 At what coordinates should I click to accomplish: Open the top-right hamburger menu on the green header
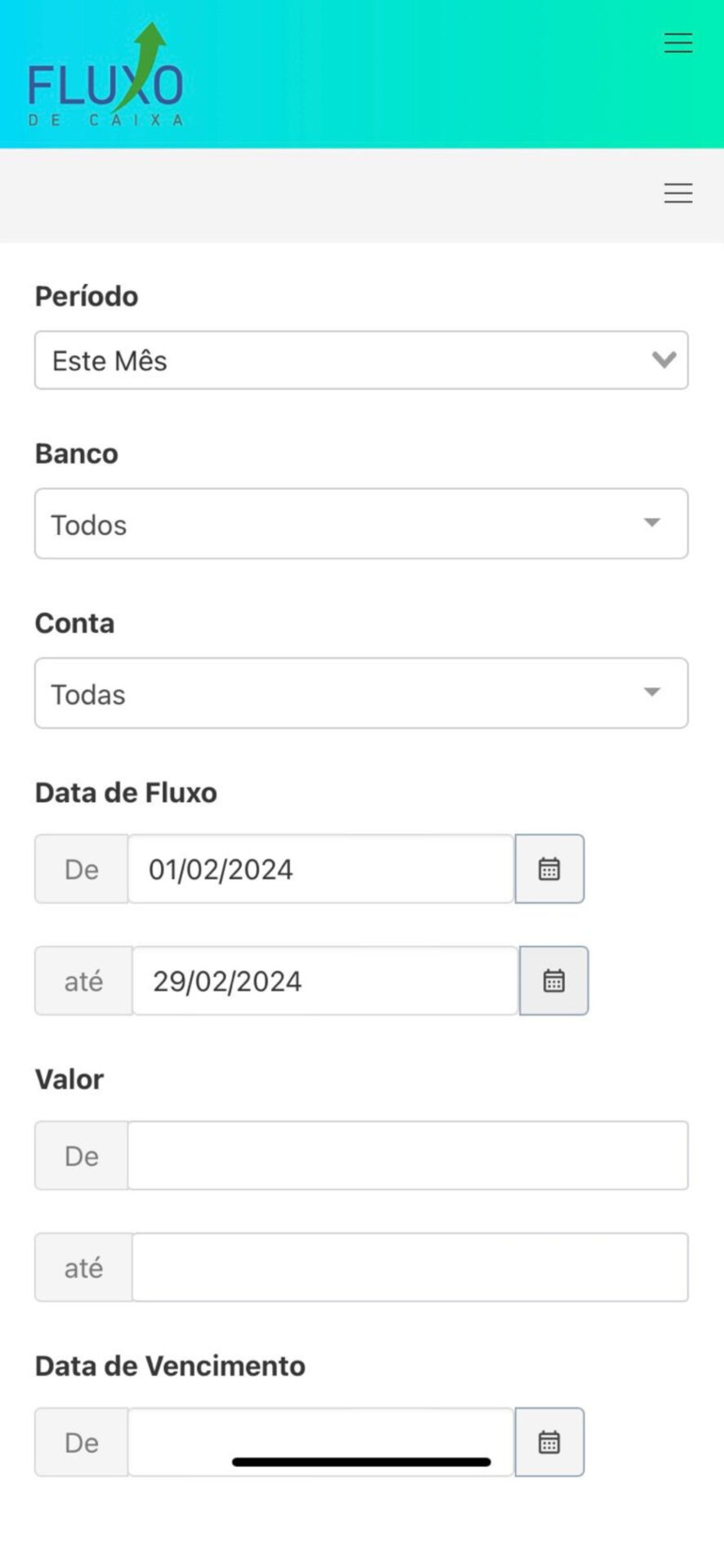(x=678, y=42)
